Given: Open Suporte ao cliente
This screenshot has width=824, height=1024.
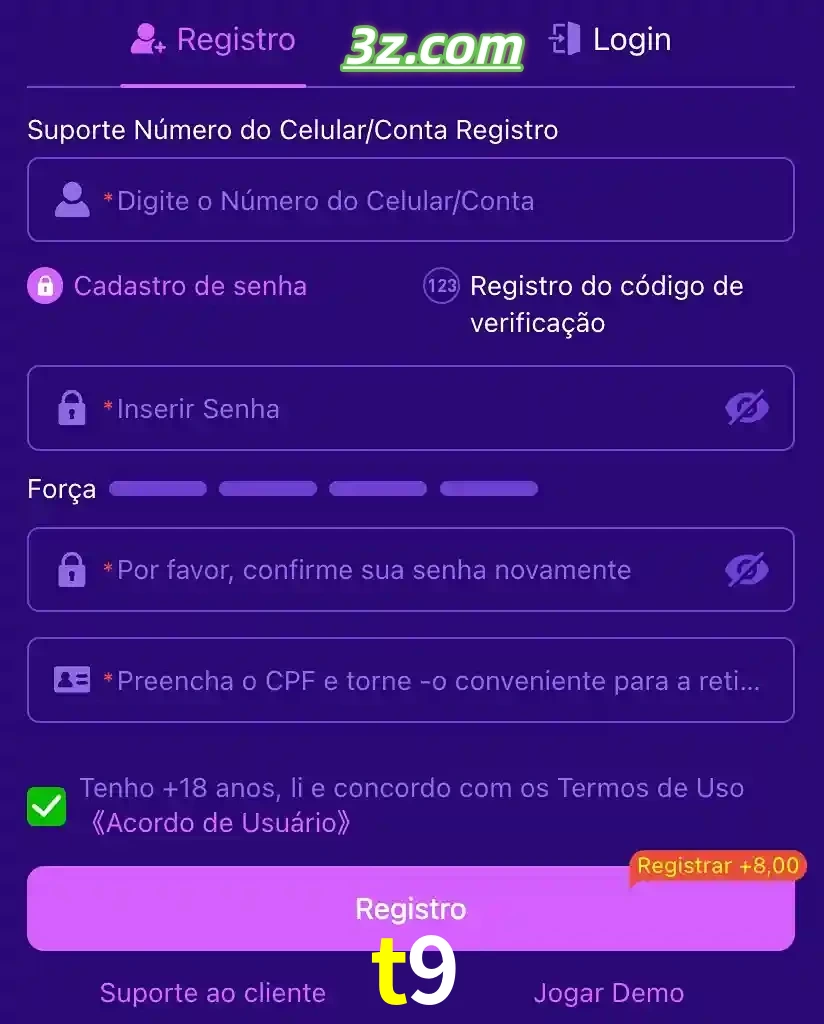Looking at the screenshot, I should click(213, 993).
